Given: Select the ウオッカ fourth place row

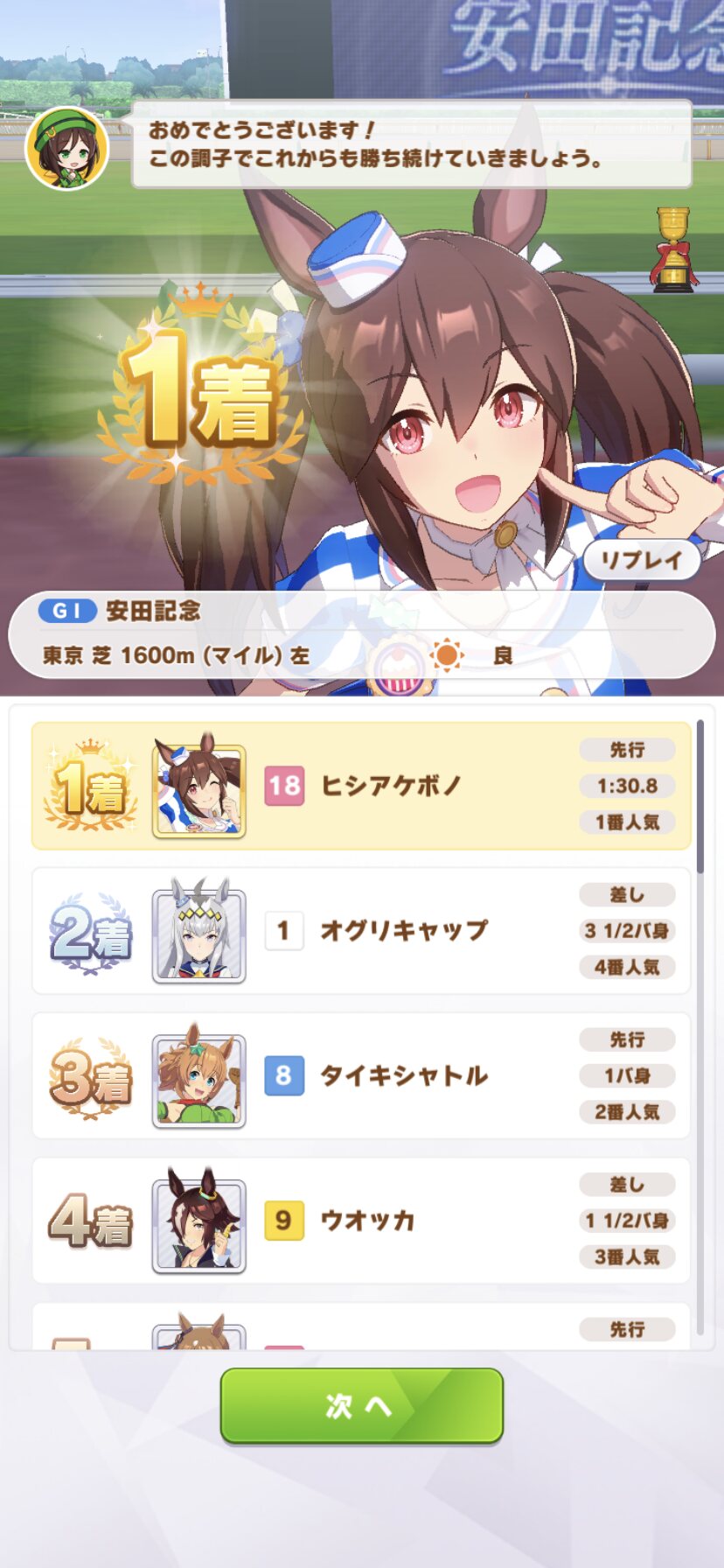Looking at the screenshot, I should click(x=361, y=1221).
